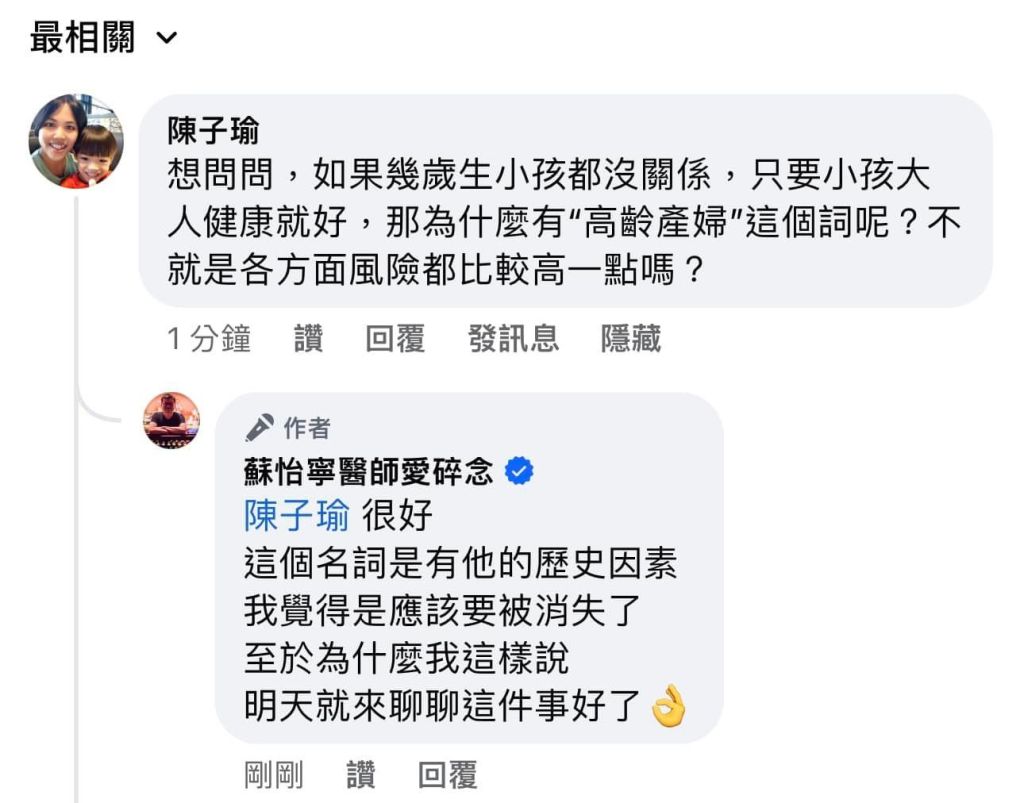This screenshot has width=1024, height=803.
Task: Open 蘇怡寧醫師愛碎念's profile picture
Action: (x=172, y=420)
